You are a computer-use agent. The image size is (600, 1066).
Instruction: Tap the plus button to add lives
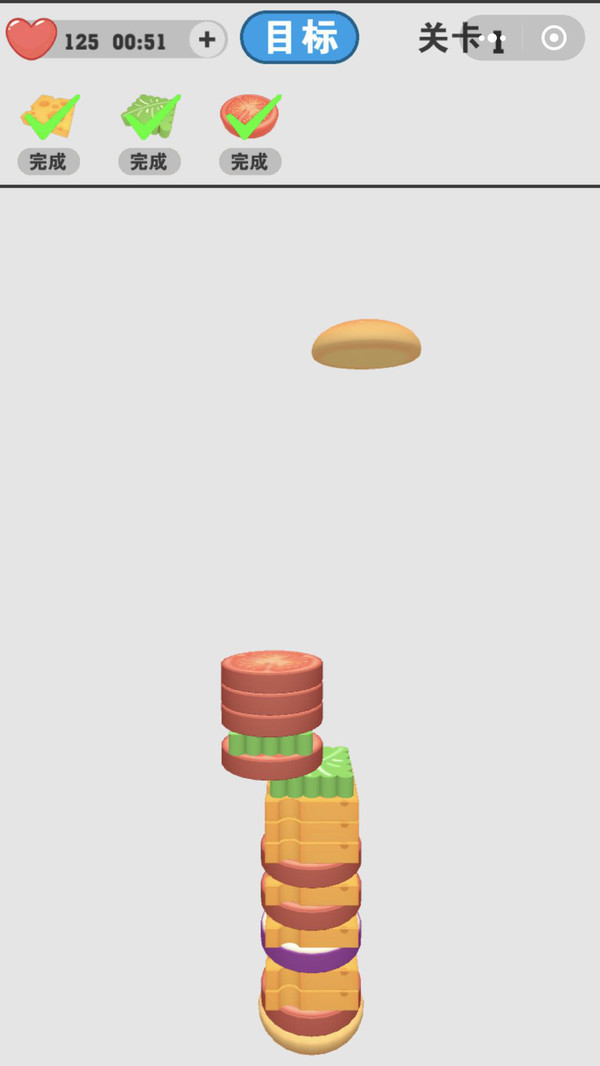coord(207,40)
